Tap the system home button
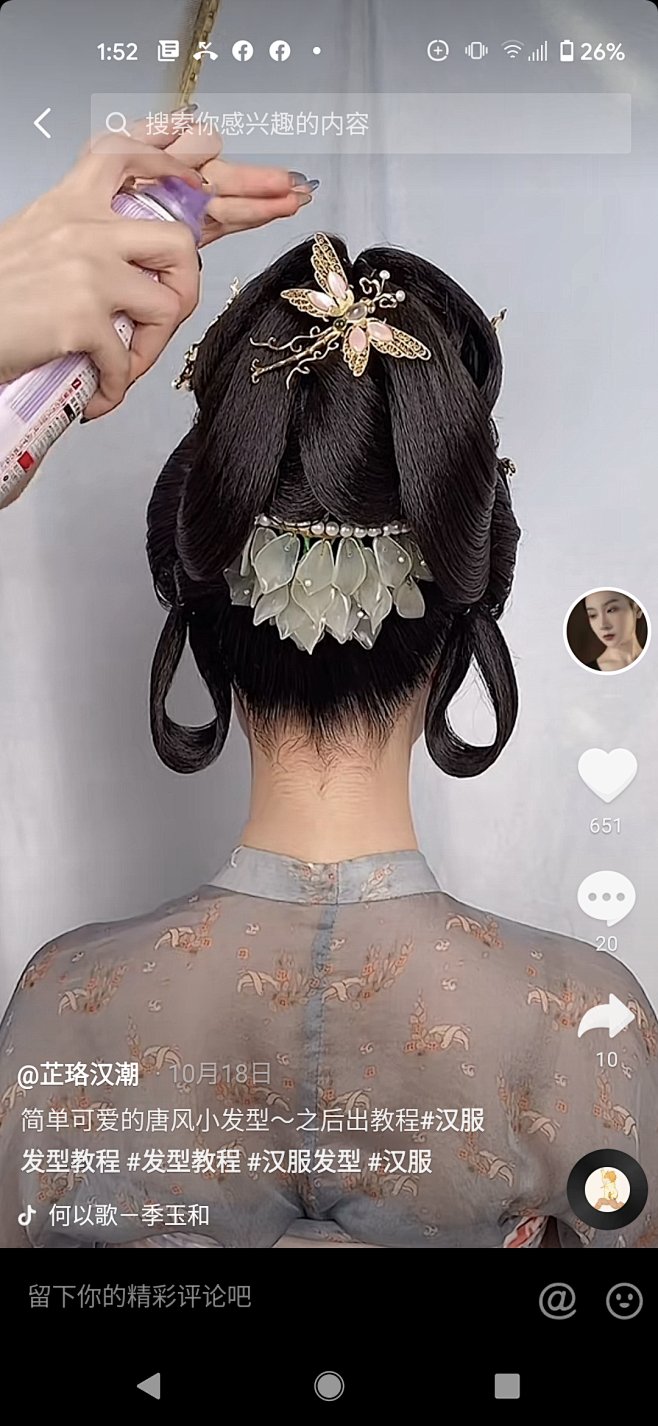This screenshot has height=1426, width=658. tap(329, 1385)
